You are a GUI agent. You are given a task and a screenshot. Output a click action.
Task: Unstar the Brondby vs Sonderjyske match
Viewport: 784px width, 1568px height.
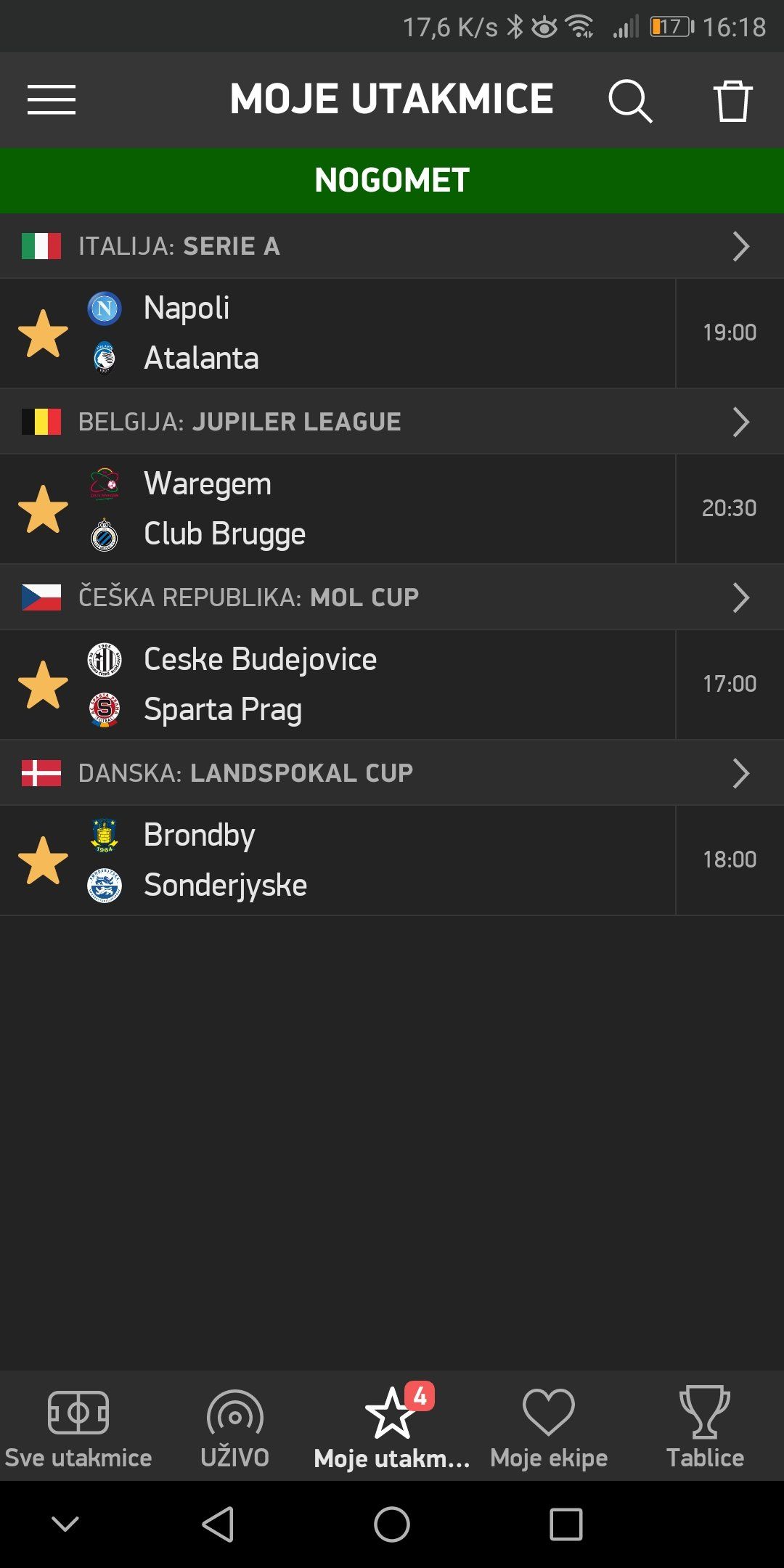click(x=43, y=861)
